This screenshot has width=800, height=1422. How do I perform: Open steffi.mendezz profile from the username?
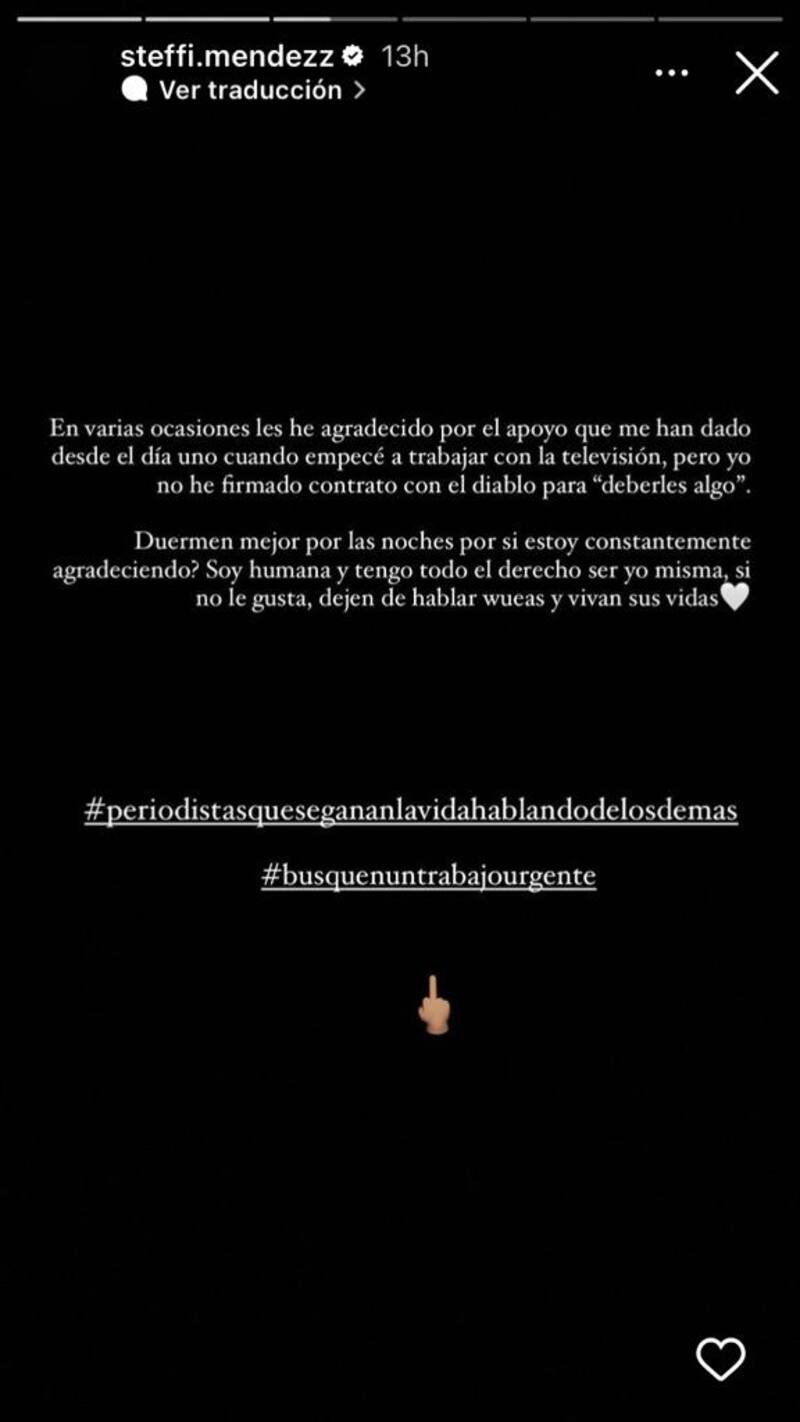click(227, 57)
